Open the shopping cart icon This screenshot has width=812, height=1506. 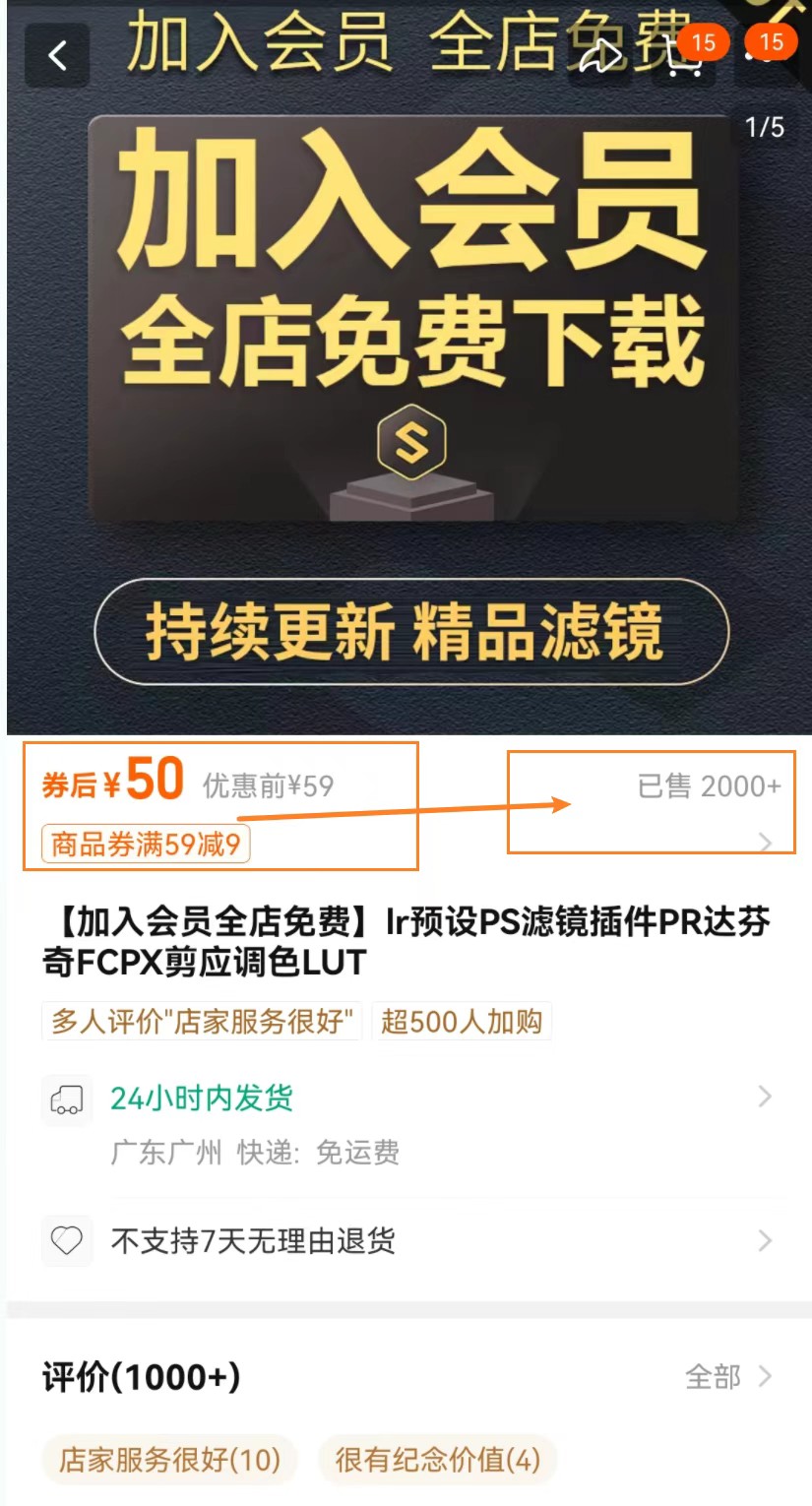click(x=683, y=57)
